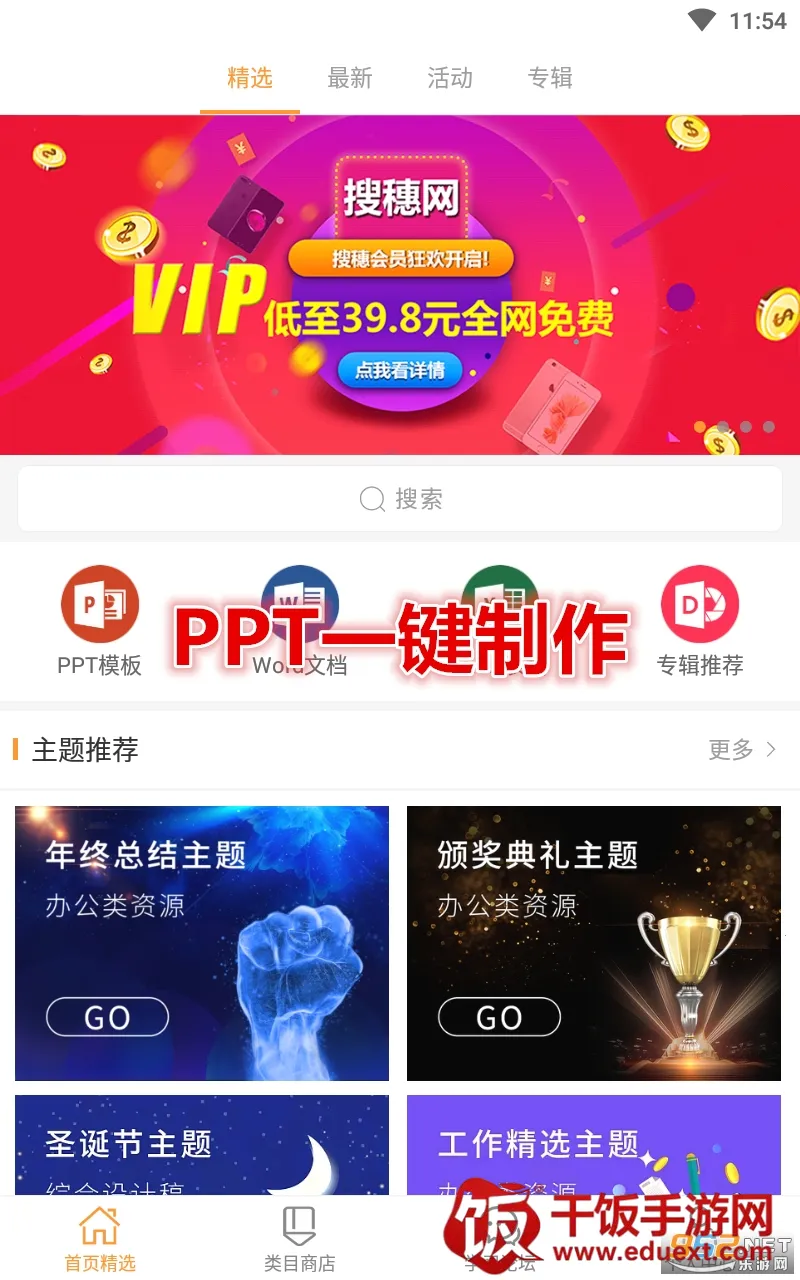Select the 精选 tab
This screenshot has height=1280, width=800.
[250, 78]
